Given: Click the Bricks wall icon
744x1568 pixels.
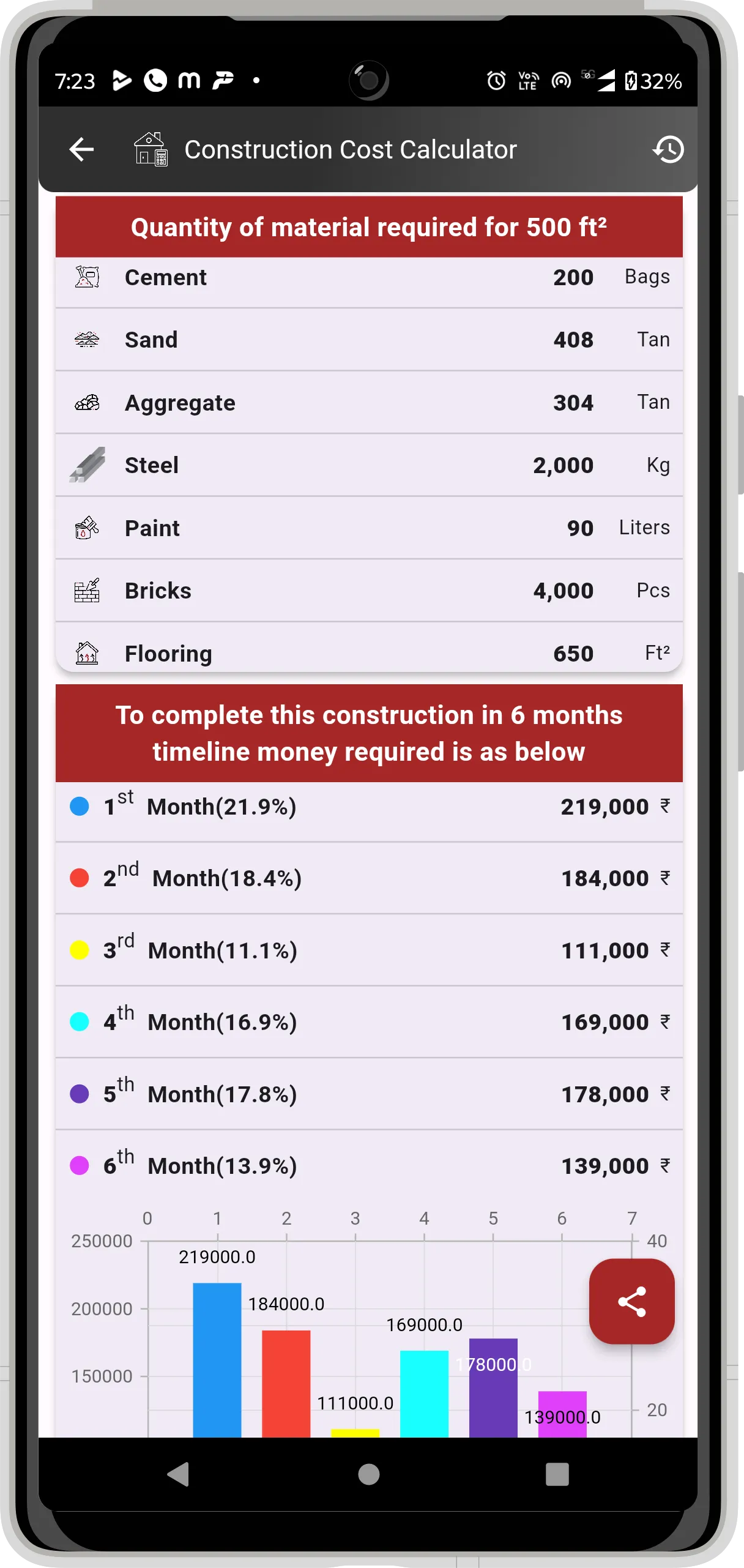Looking at the screenshot, I should [86, 590].
